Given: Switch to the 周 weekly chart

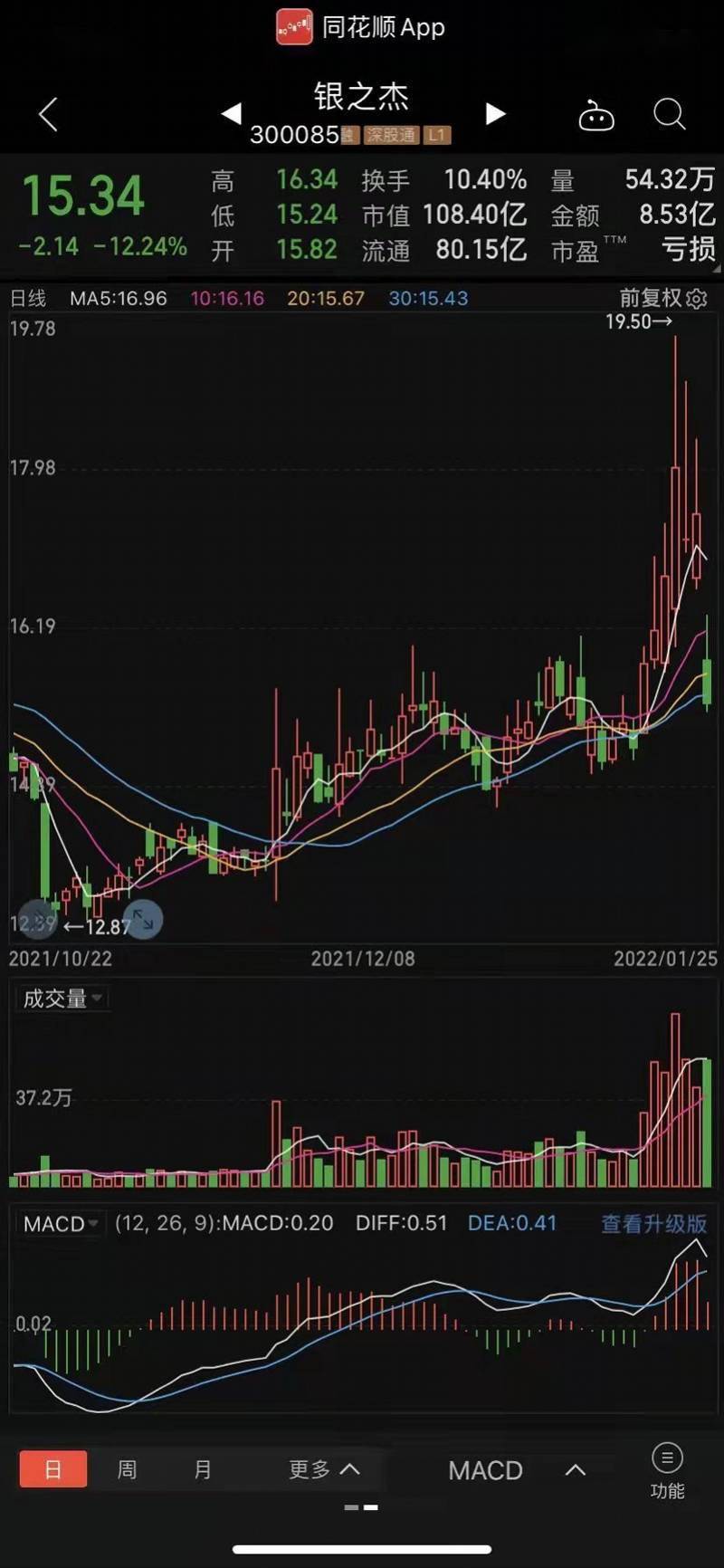Looking at the screenshot, I should tap(127, 1469).
